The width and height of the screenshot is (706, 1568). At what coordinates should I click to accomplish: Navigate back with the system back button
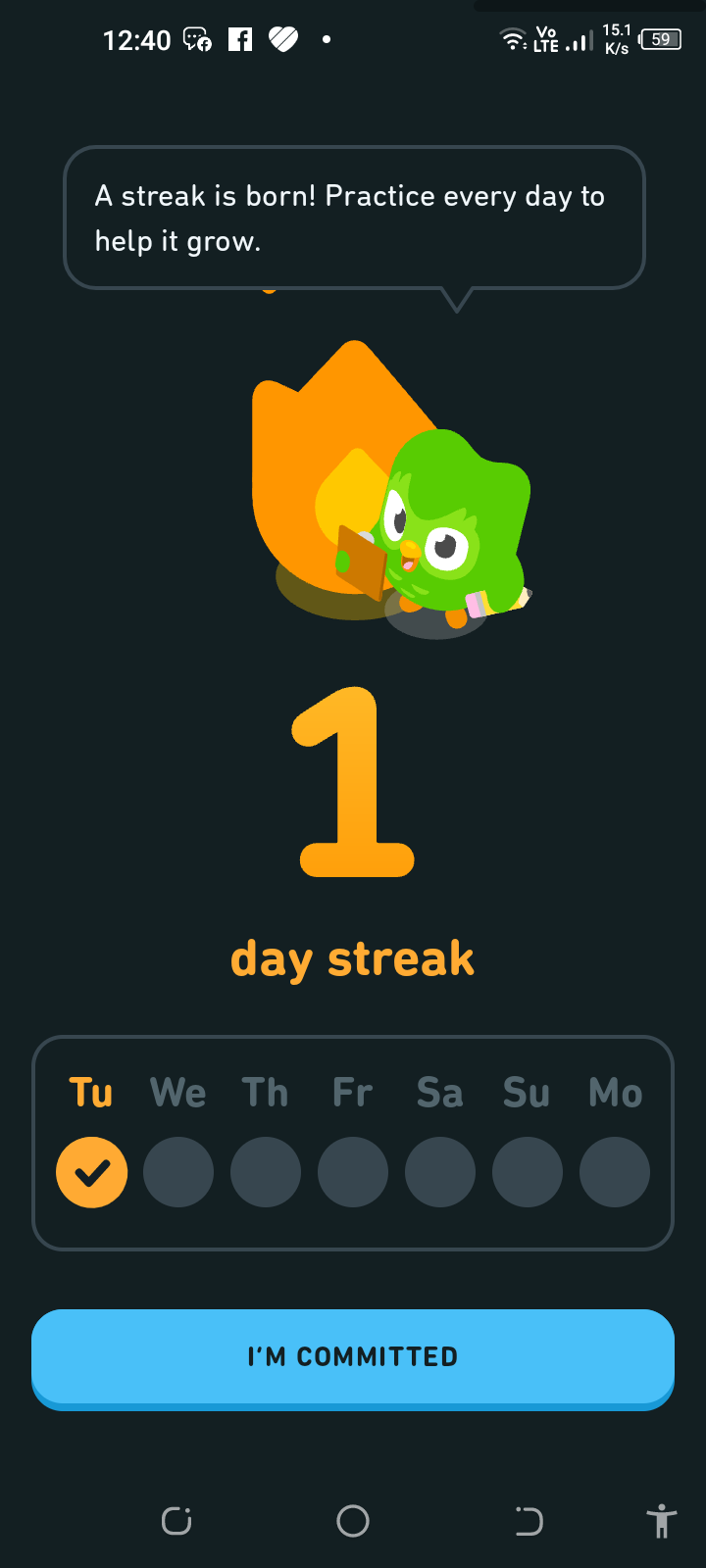[x=529, y=1521]
